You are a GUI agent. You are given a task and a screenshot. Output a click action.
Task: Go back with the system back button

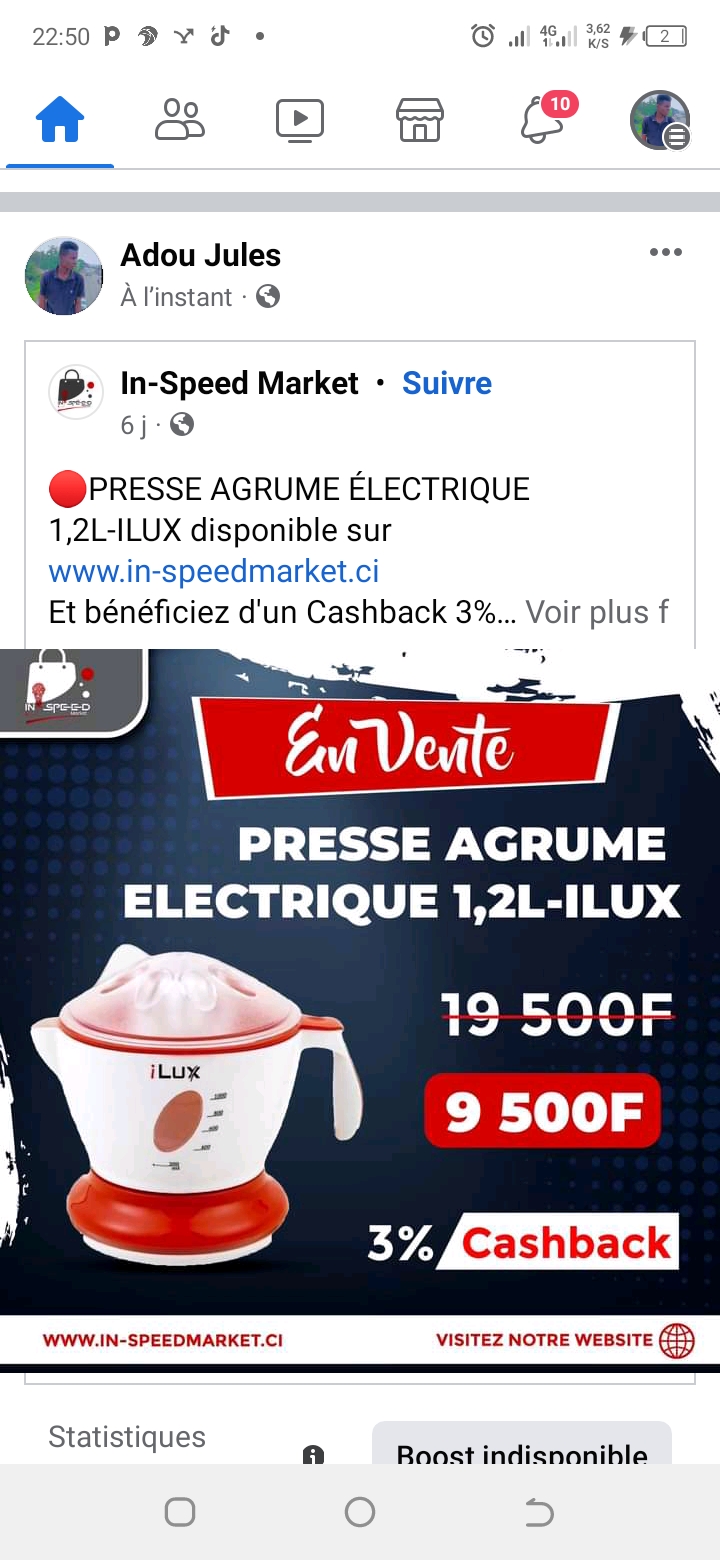point(539,1513)
